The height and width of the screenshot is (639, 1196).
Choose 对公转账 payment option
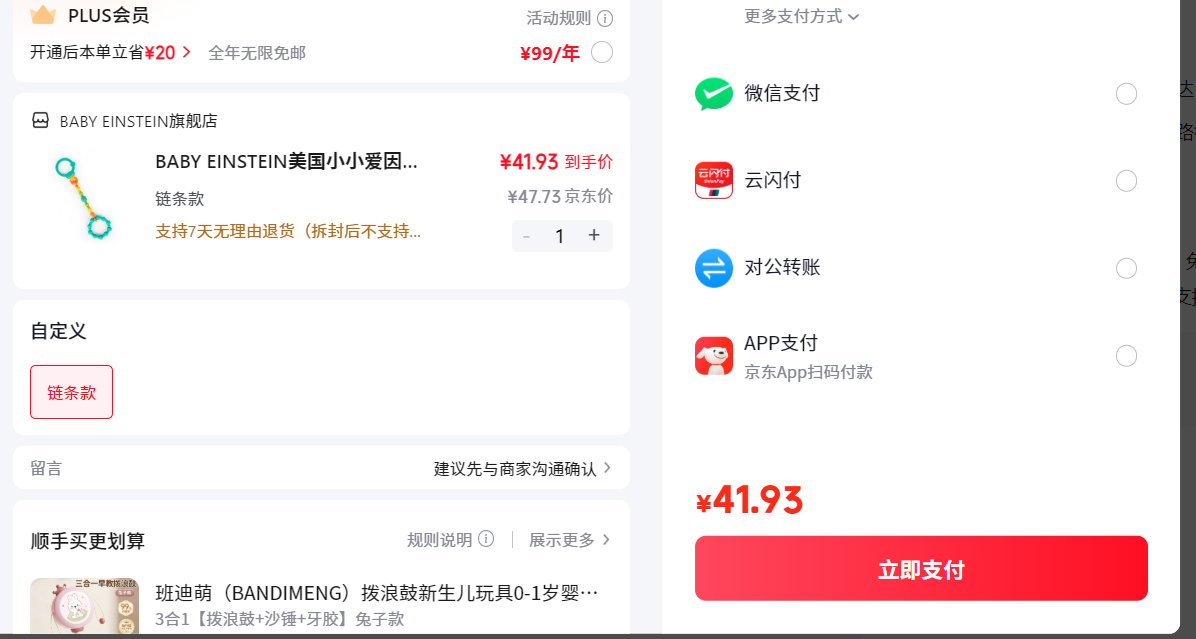click(915, 268)
